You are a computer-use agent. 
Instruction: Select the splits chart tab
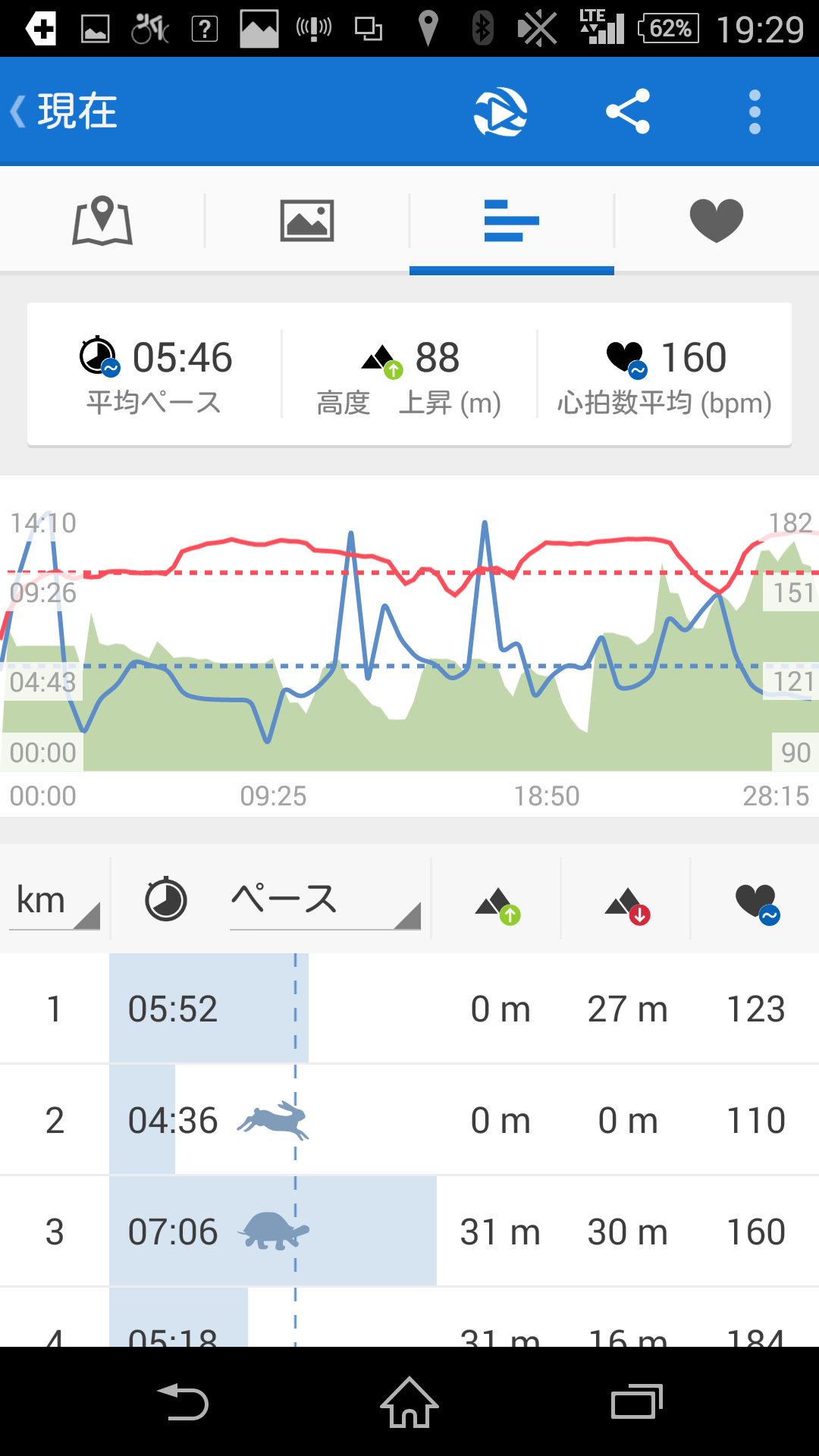tap(512, 221)
